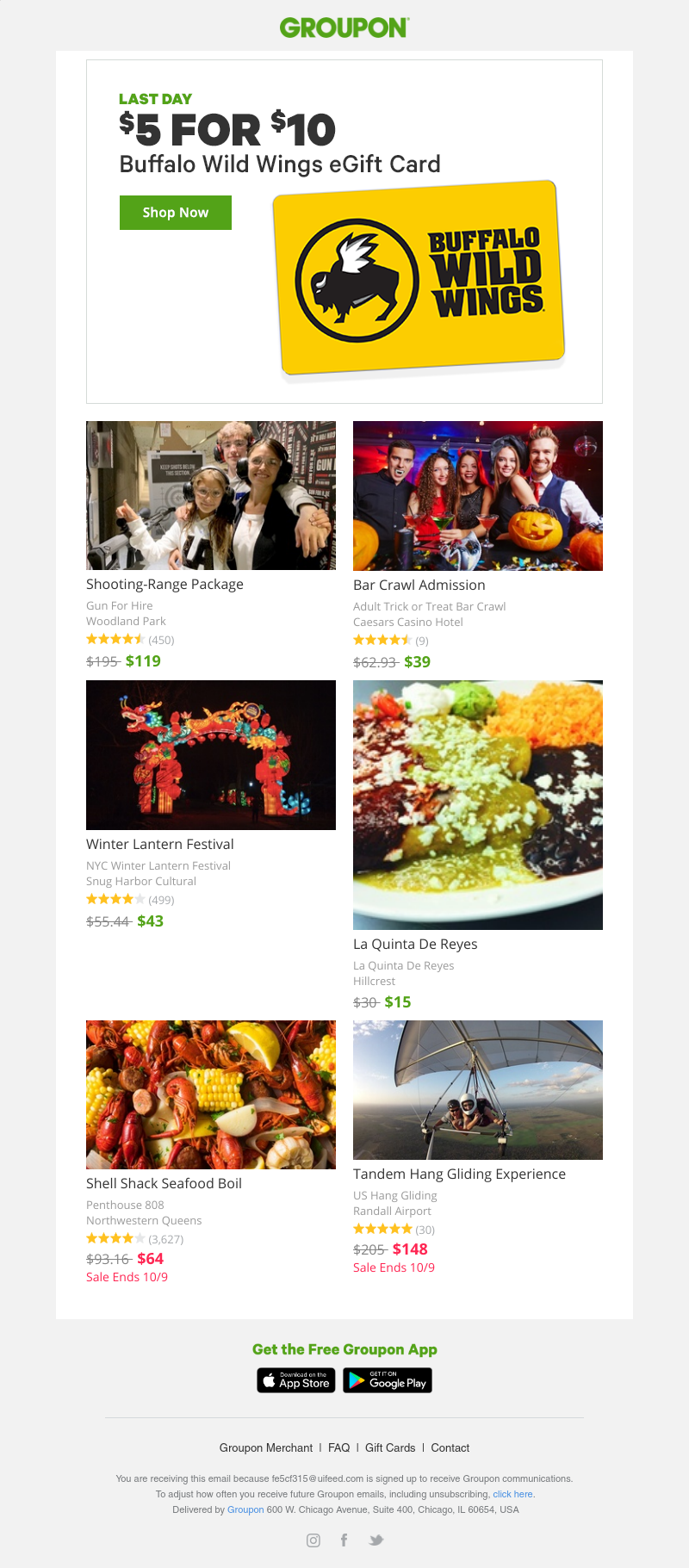Go to Gift Cards
The width and height of the screenshot is (689, 1568).
coord(390,1447)
